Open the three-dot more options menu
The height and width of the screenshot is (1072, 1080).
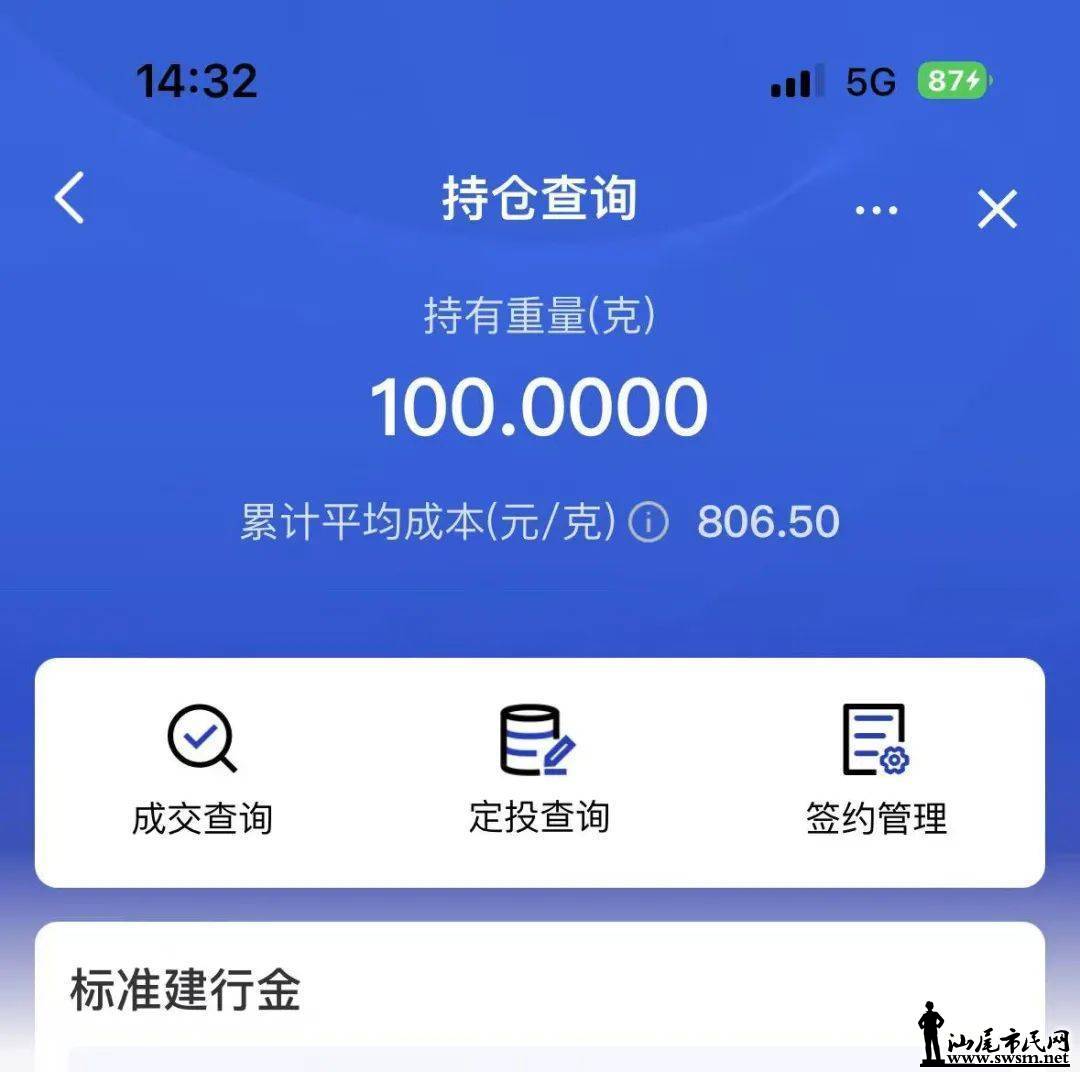click(x=876, y=210)
